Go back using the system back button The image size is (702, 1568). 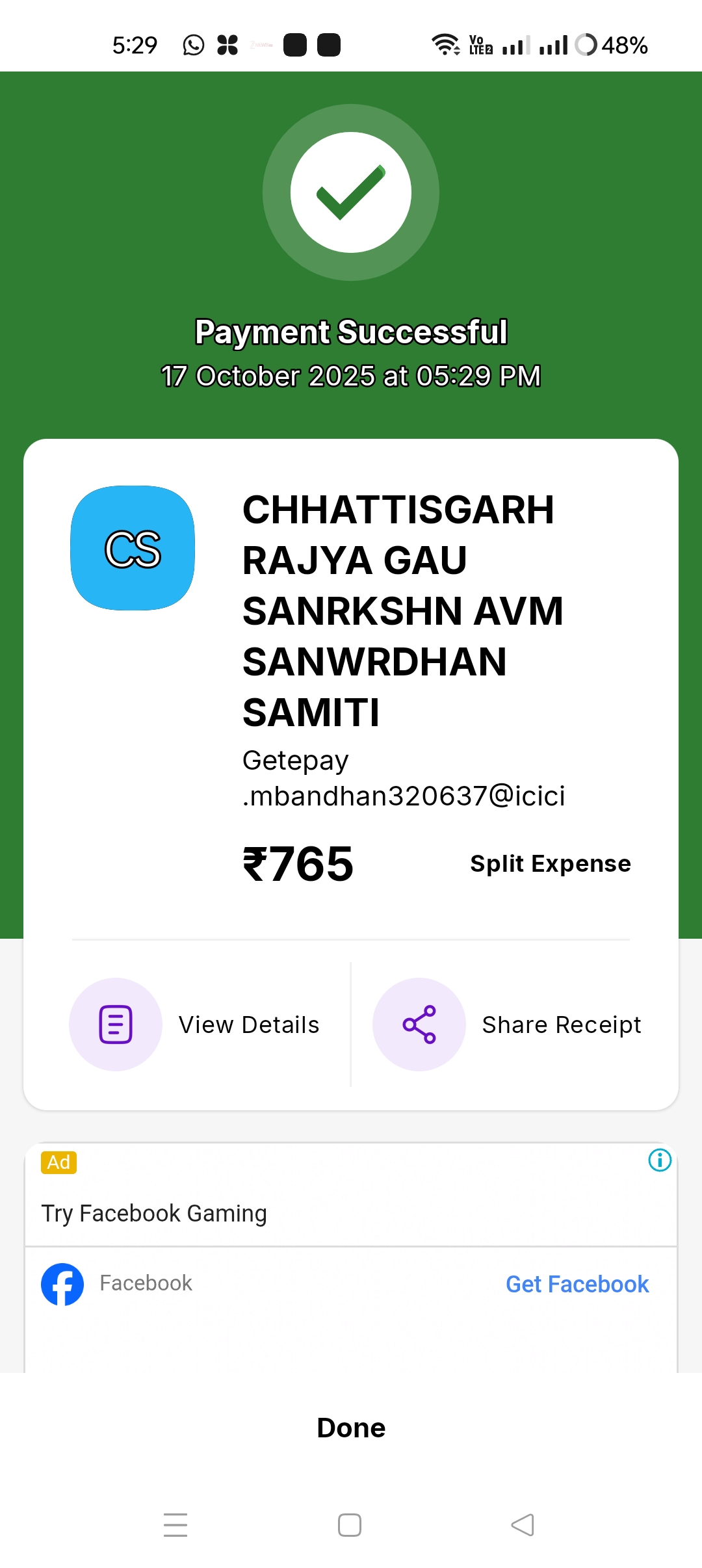pyautogui.click(x=523, y=1525)
